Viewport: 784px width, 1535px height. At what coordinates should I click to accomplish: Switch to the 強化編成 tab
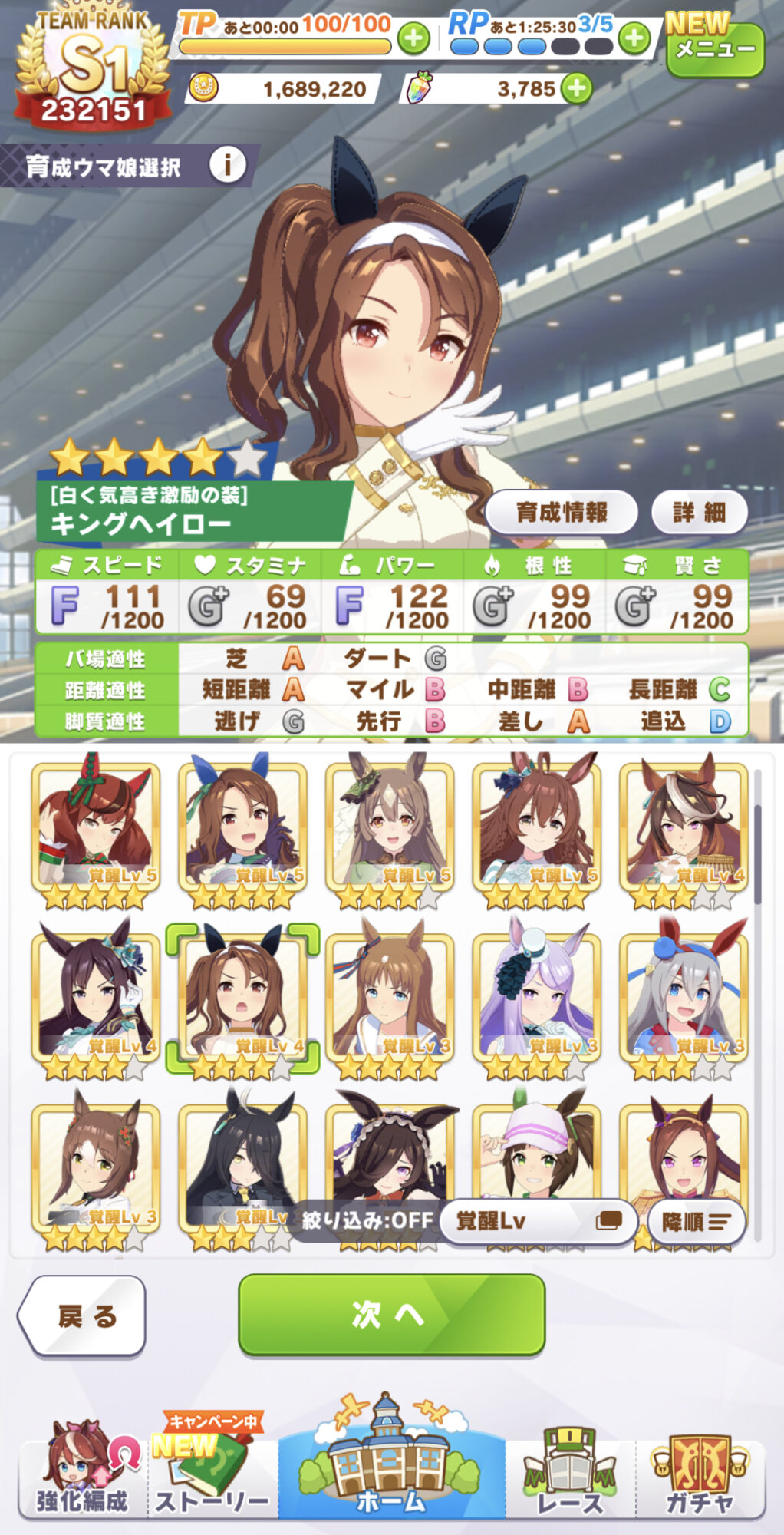tap(82, 1474)
